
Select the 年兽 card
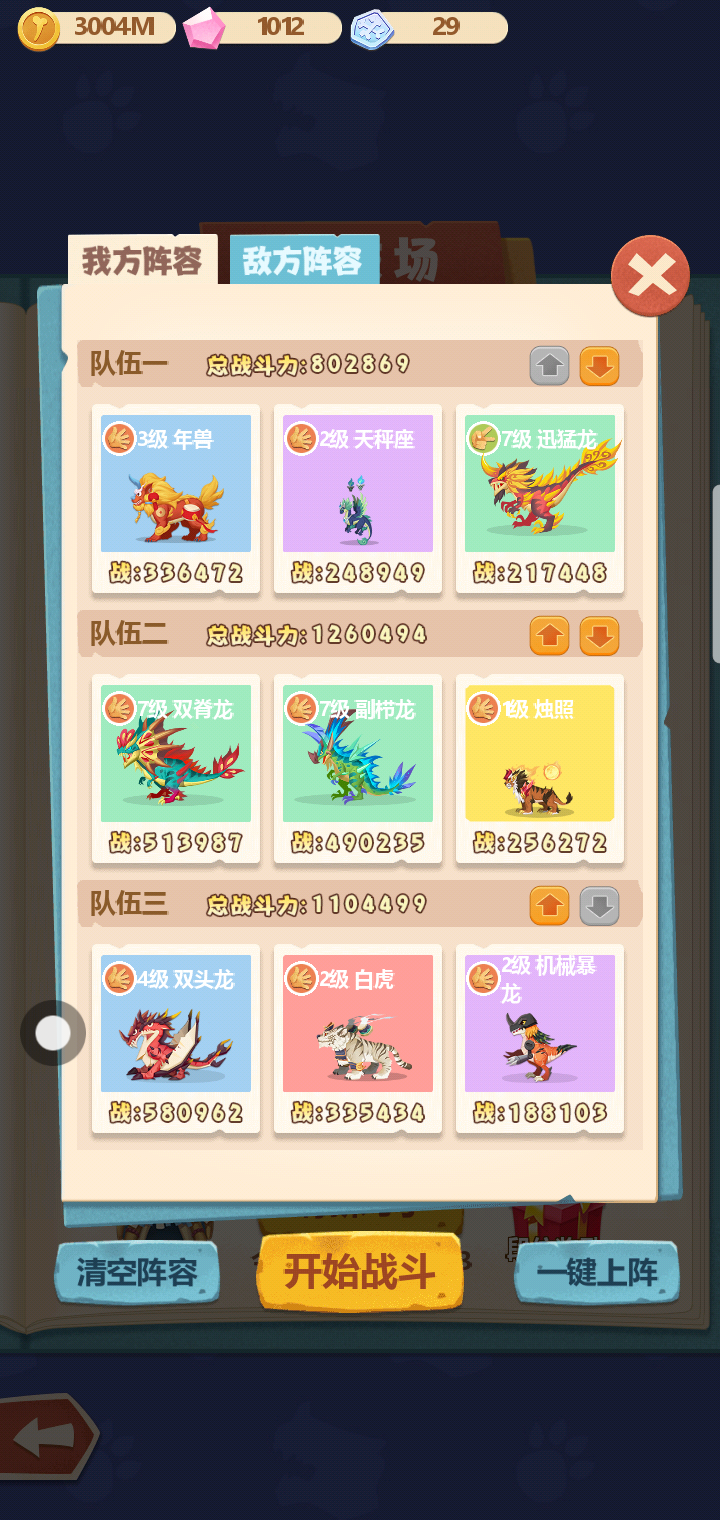176,497
